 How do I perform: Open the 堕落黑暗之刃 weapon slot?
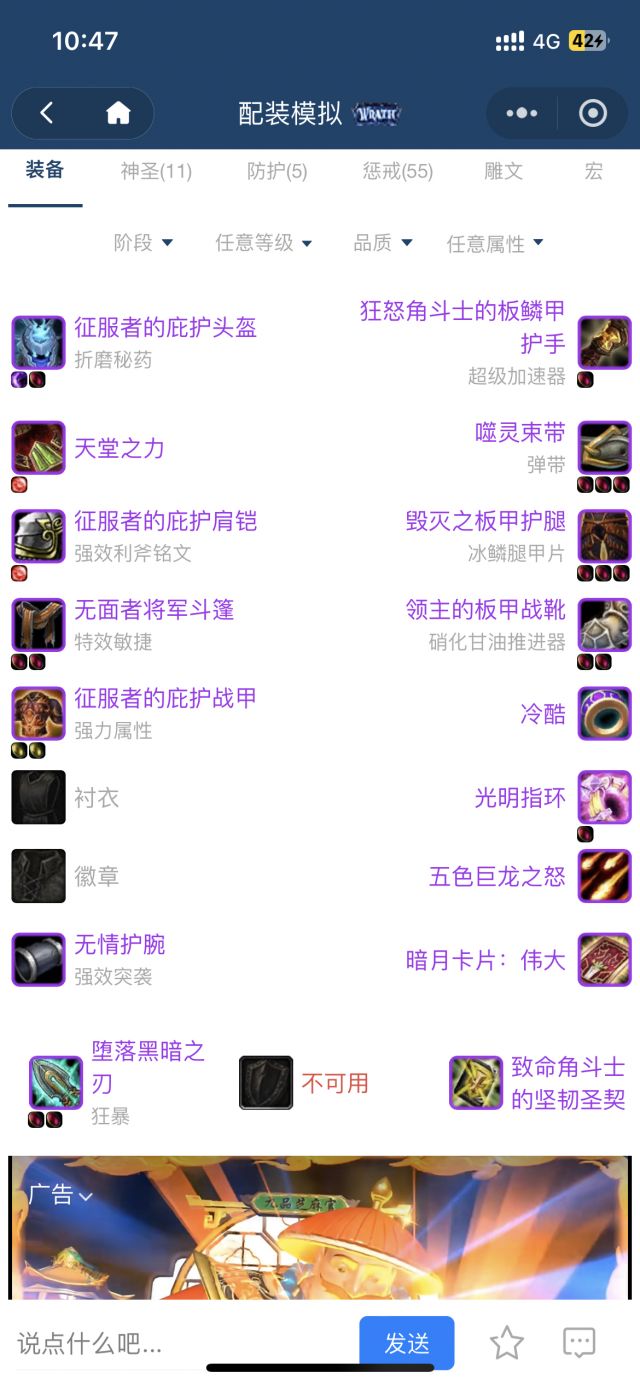pos(147,1067)
